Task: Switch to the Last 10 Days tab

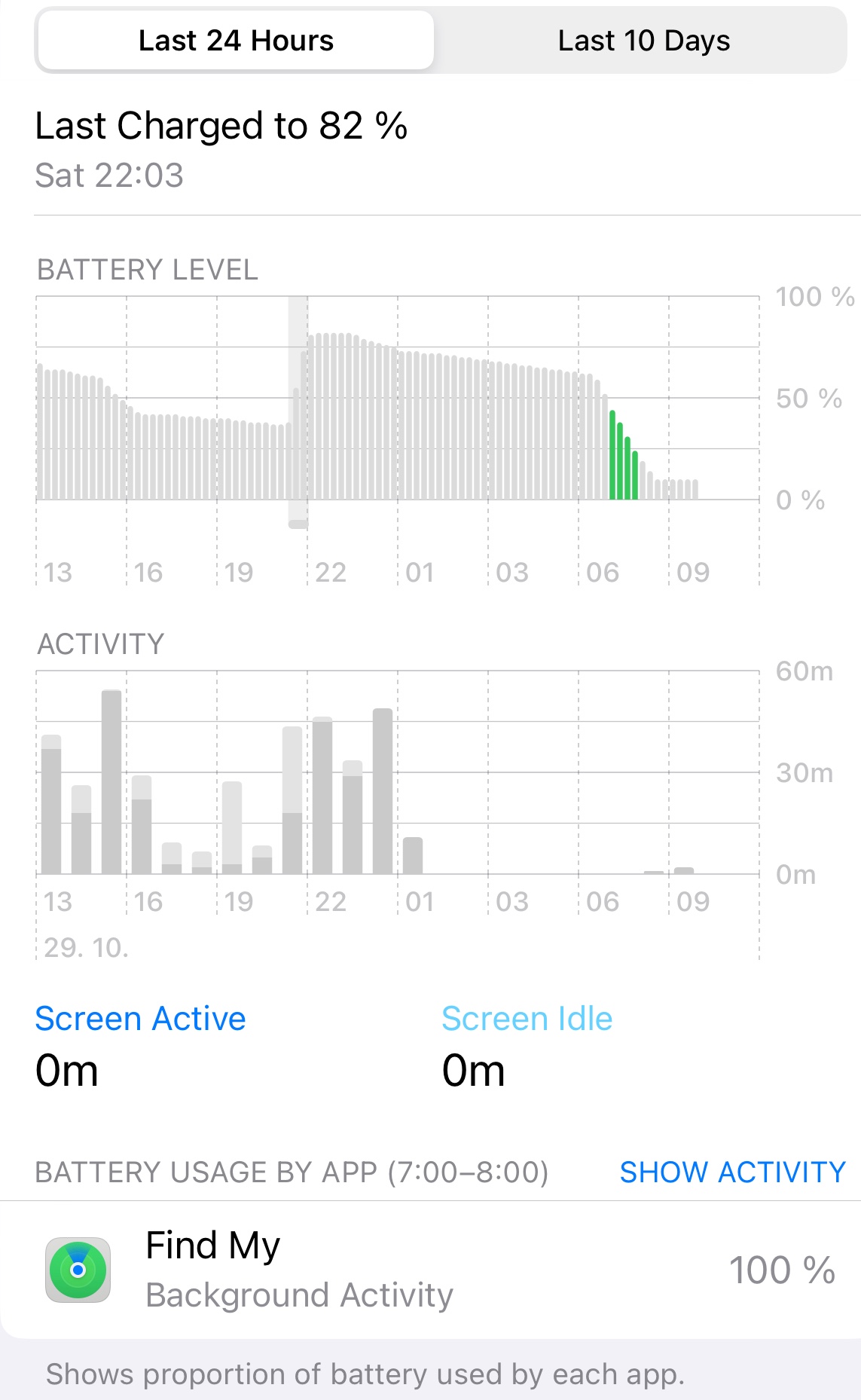Action: click(643, 41)
